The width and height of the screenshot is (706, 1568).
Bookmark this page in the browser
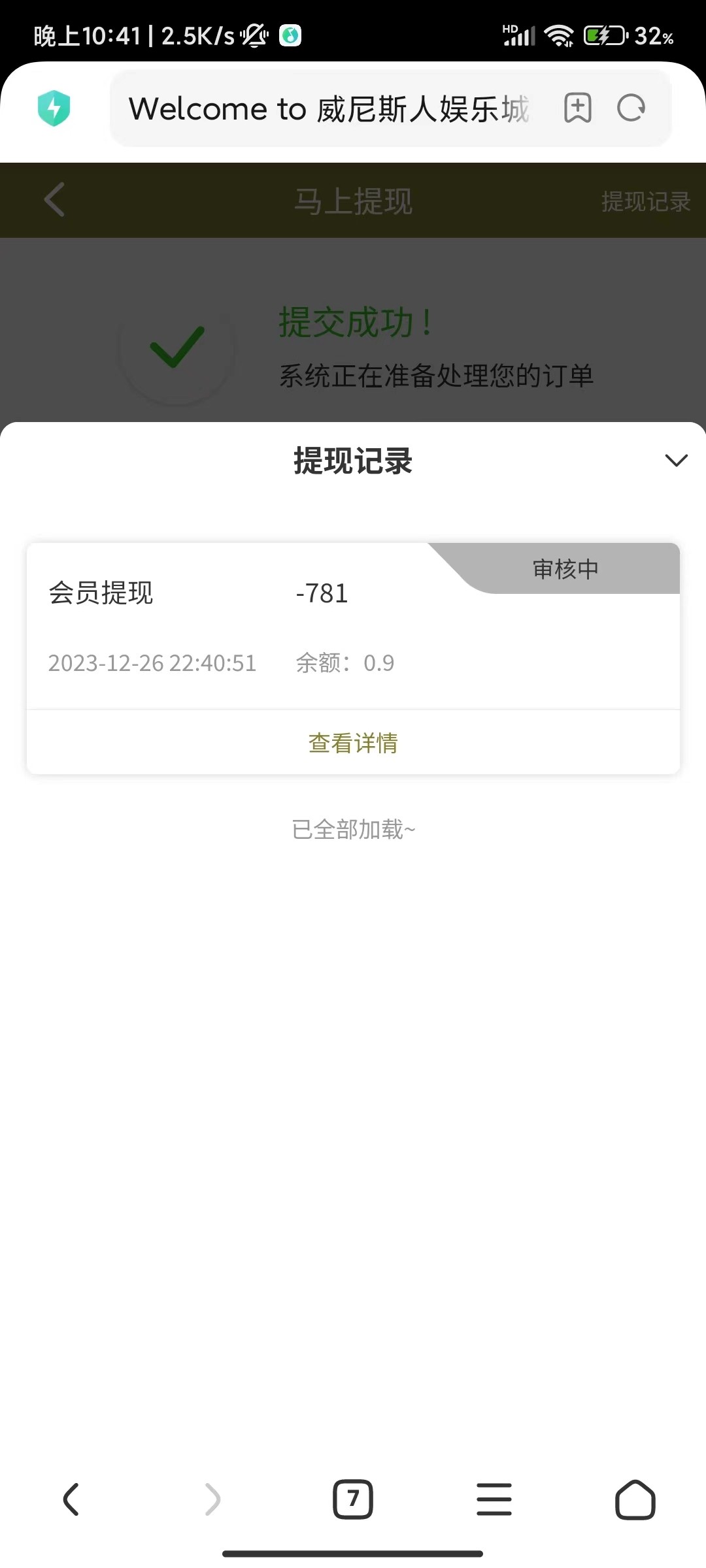[578, 108]
